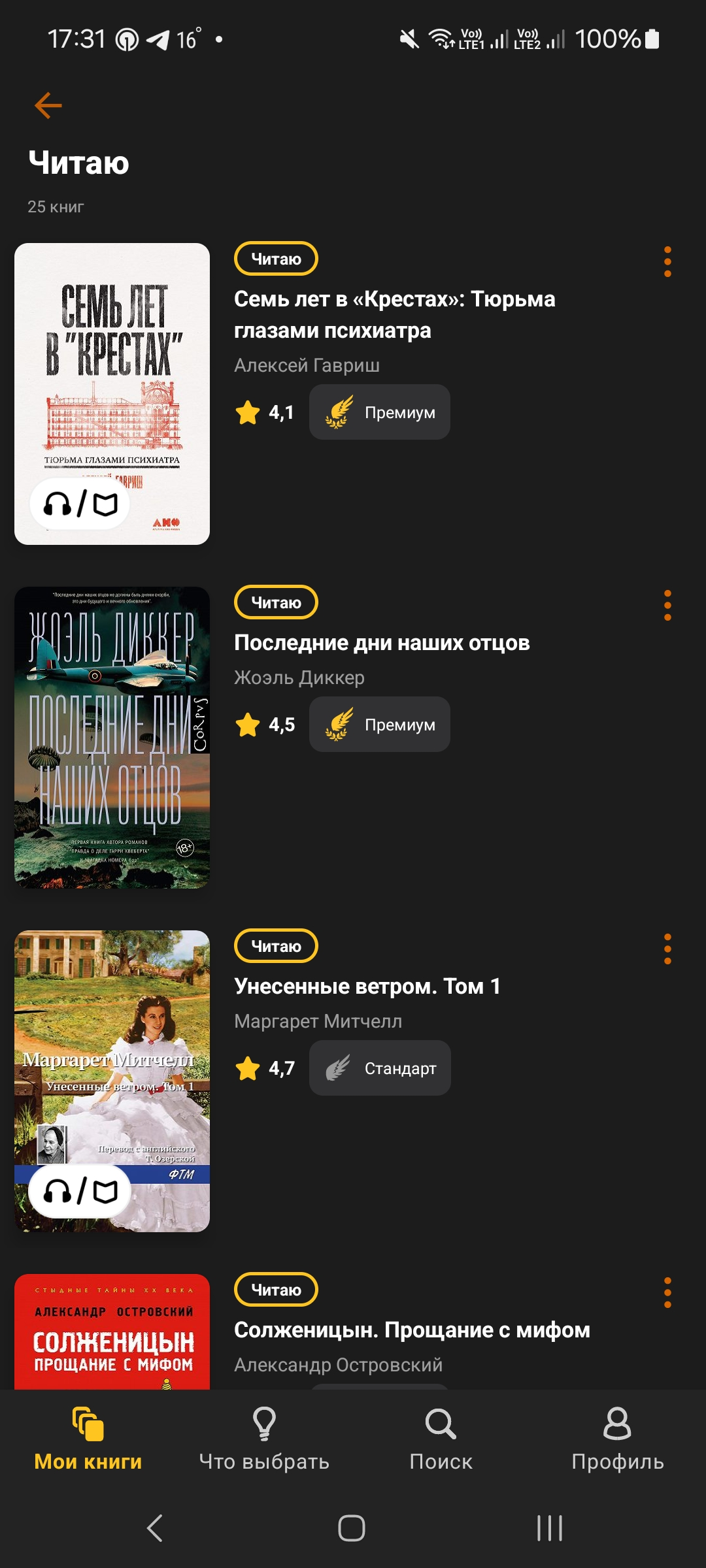Tap the «Премиум» badge under Жоэль Диккер

click(380, 725)
